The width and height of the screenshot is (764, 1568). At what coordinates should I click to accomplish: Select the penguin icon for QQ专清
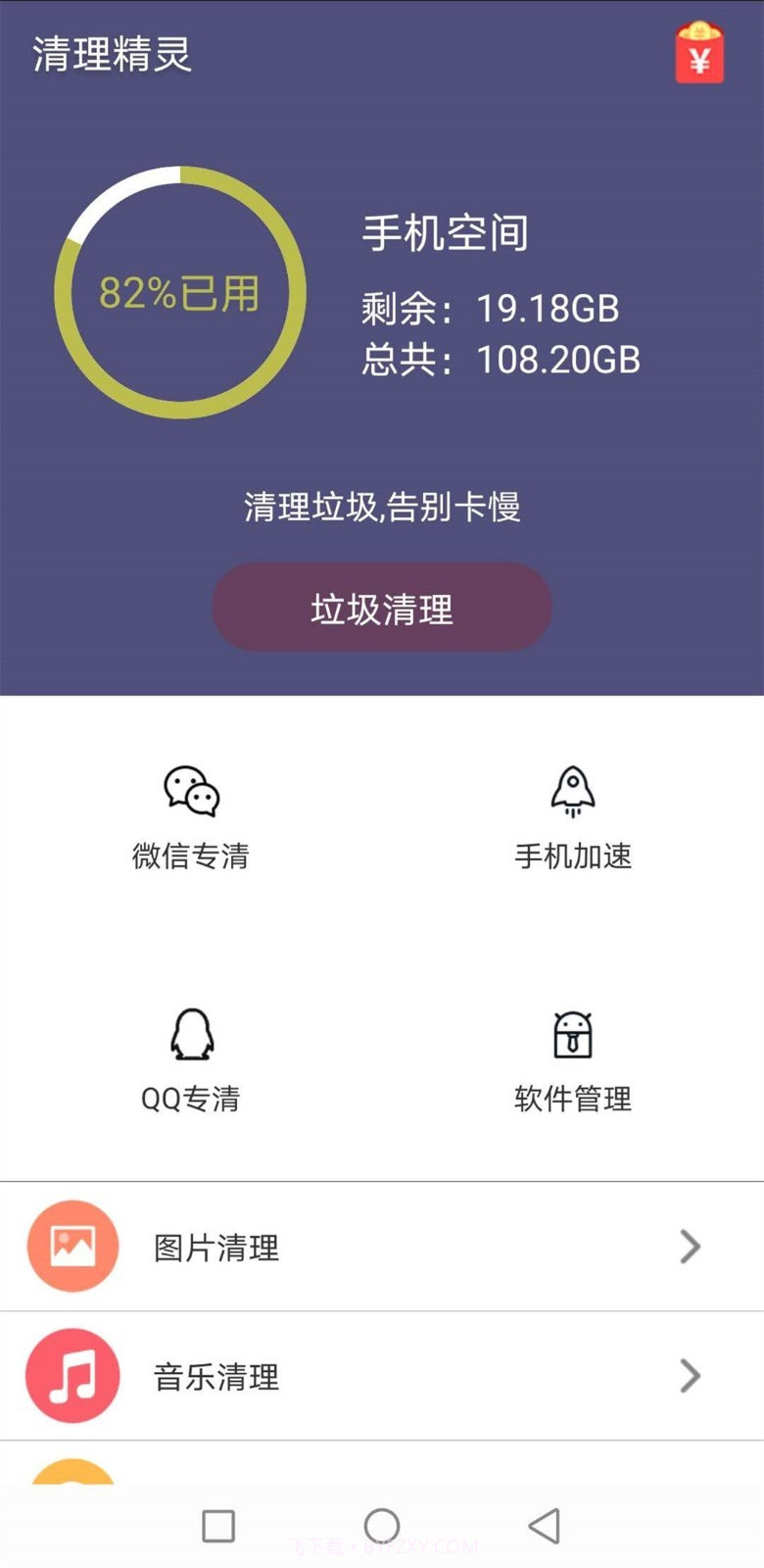click(192, 1037)
